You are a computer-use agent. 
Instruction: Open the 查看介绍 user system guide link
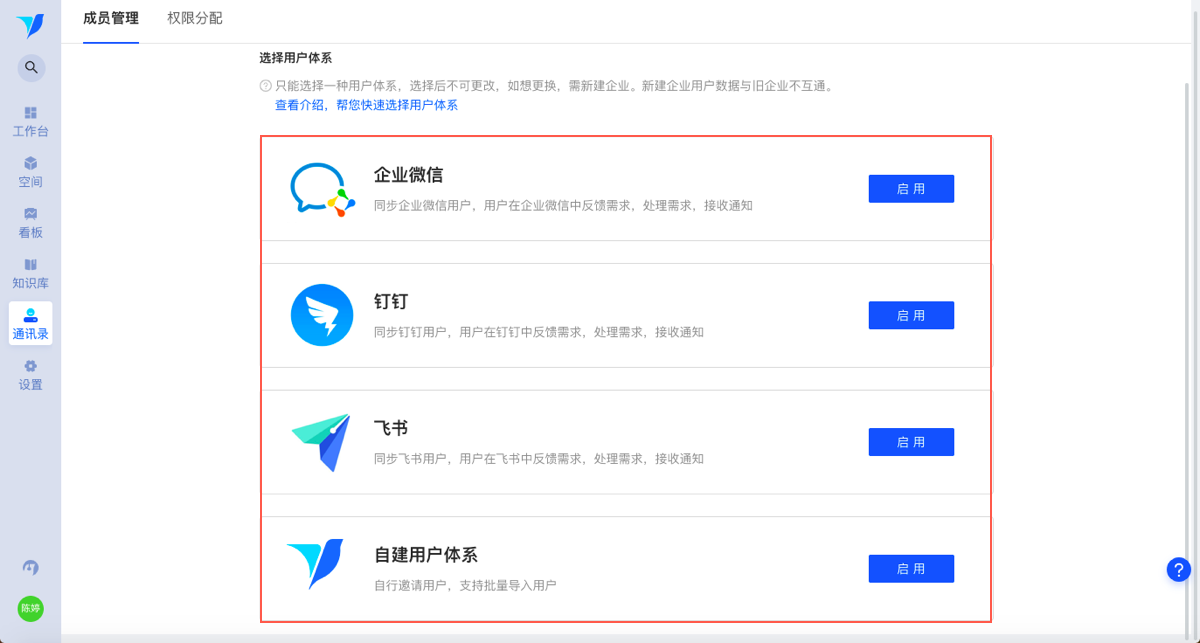366,105
